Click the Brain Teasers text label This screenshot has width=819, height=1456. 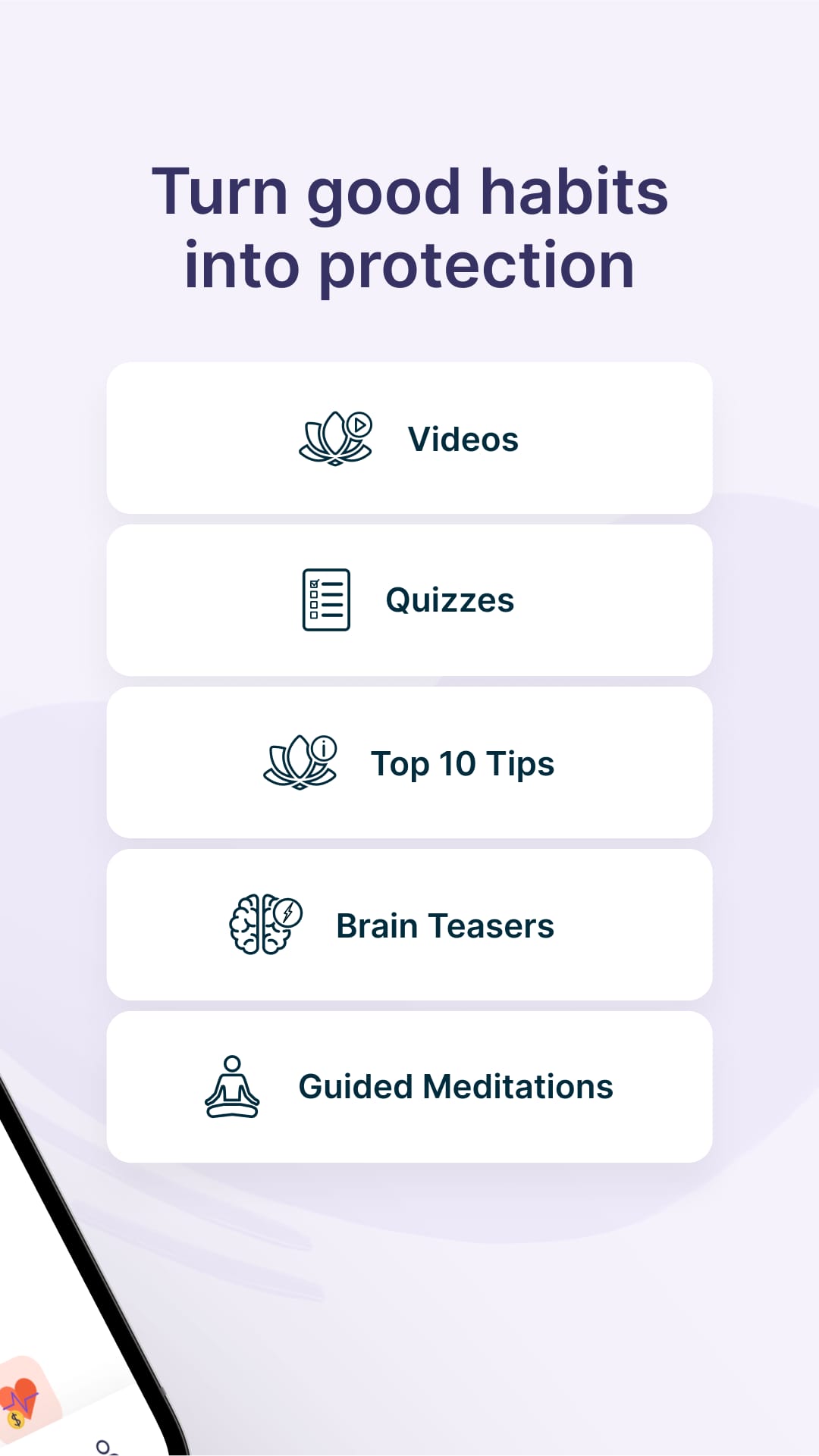coord(445,924)
